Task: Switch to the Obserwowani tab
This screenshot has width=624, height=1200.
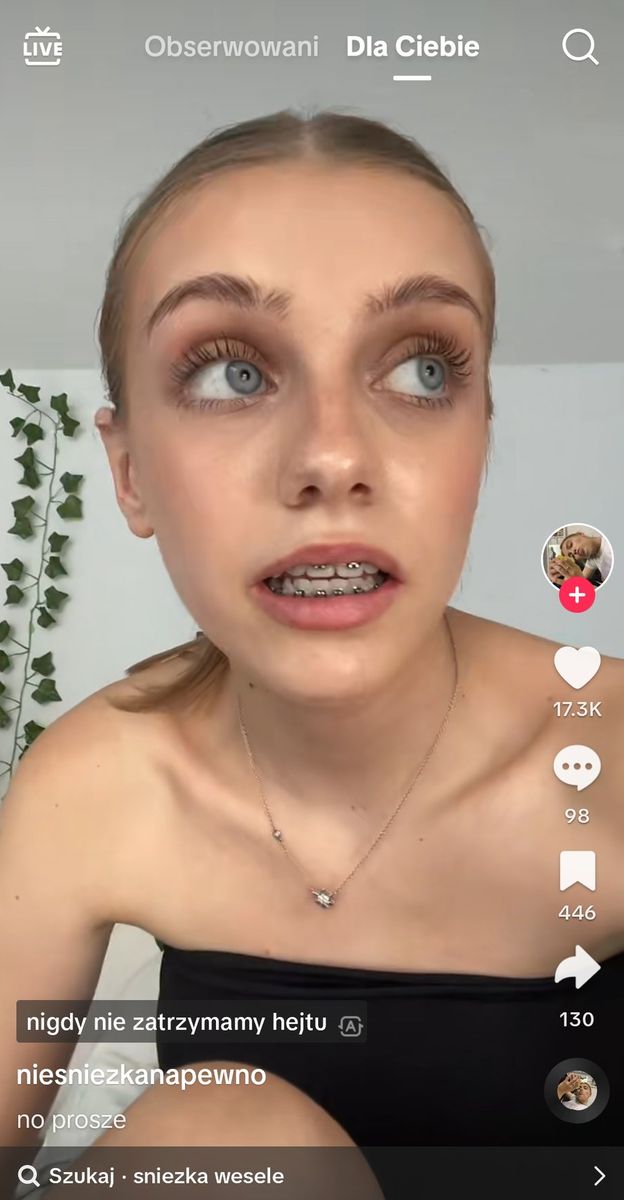Action: [x=231, y=46]
